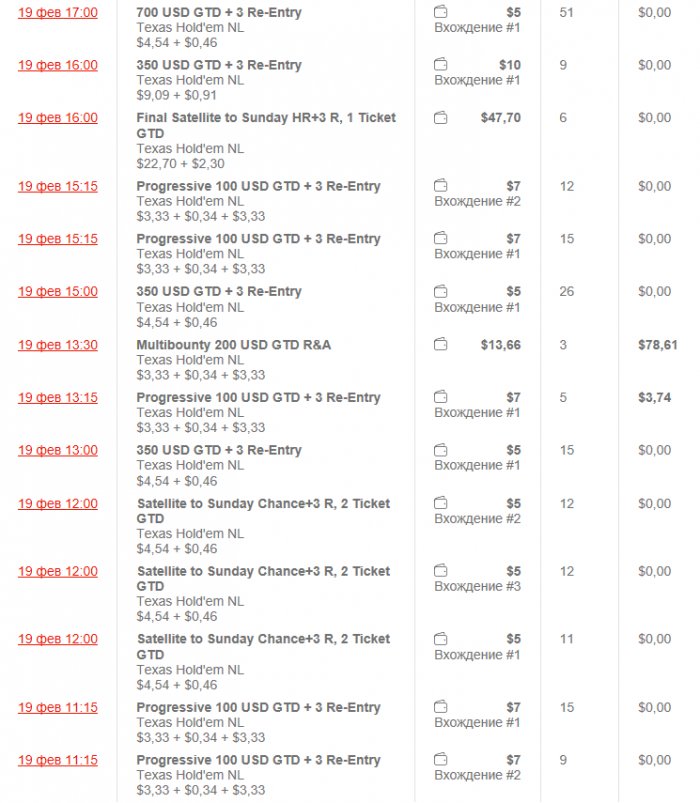Open the 19 фев 17:00 tournament link
Screen dimensions: 700x803
click(x=58, y=13)
